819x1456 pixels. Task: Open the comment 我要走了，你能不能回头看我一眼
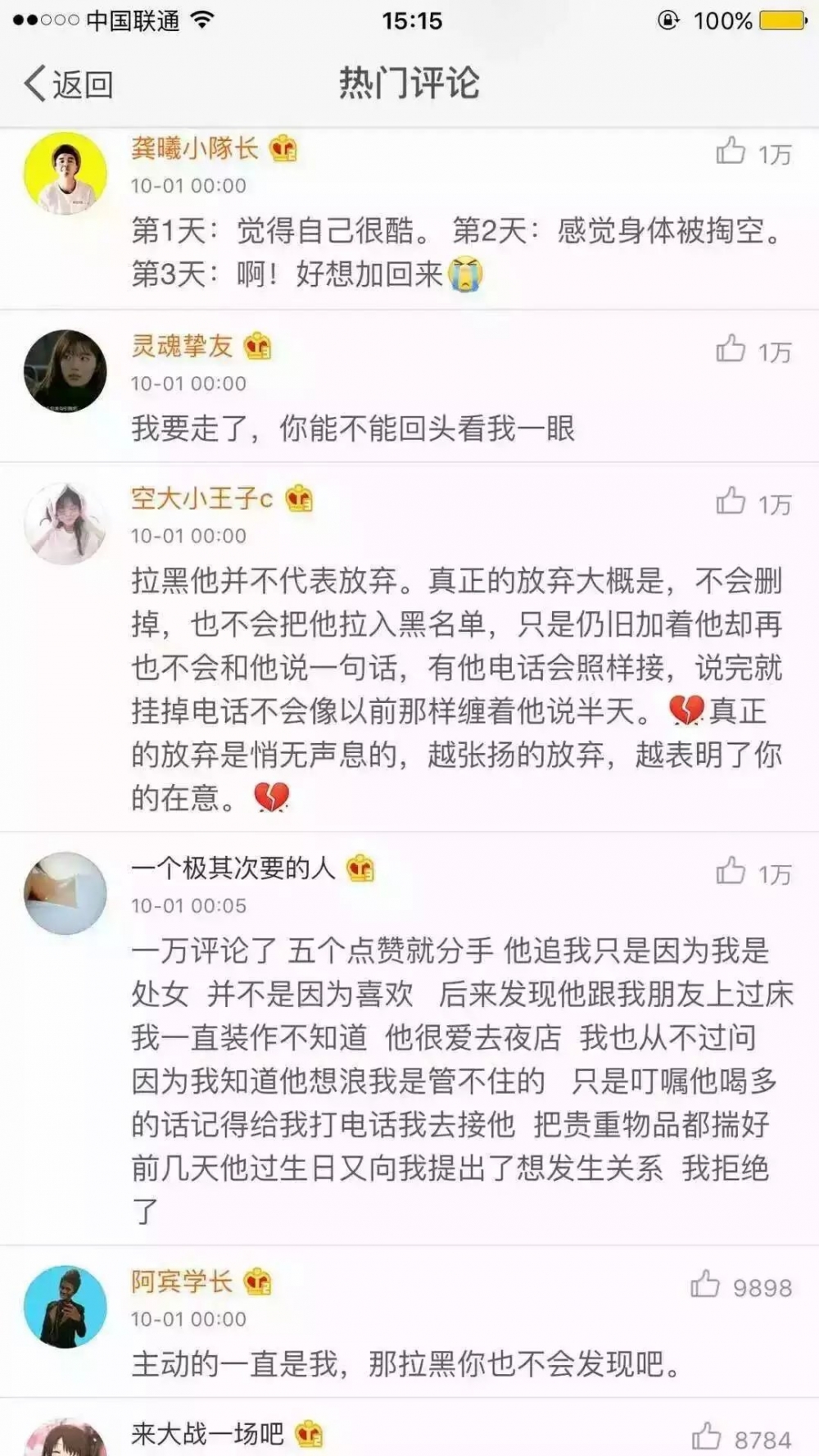coord(353,428)
